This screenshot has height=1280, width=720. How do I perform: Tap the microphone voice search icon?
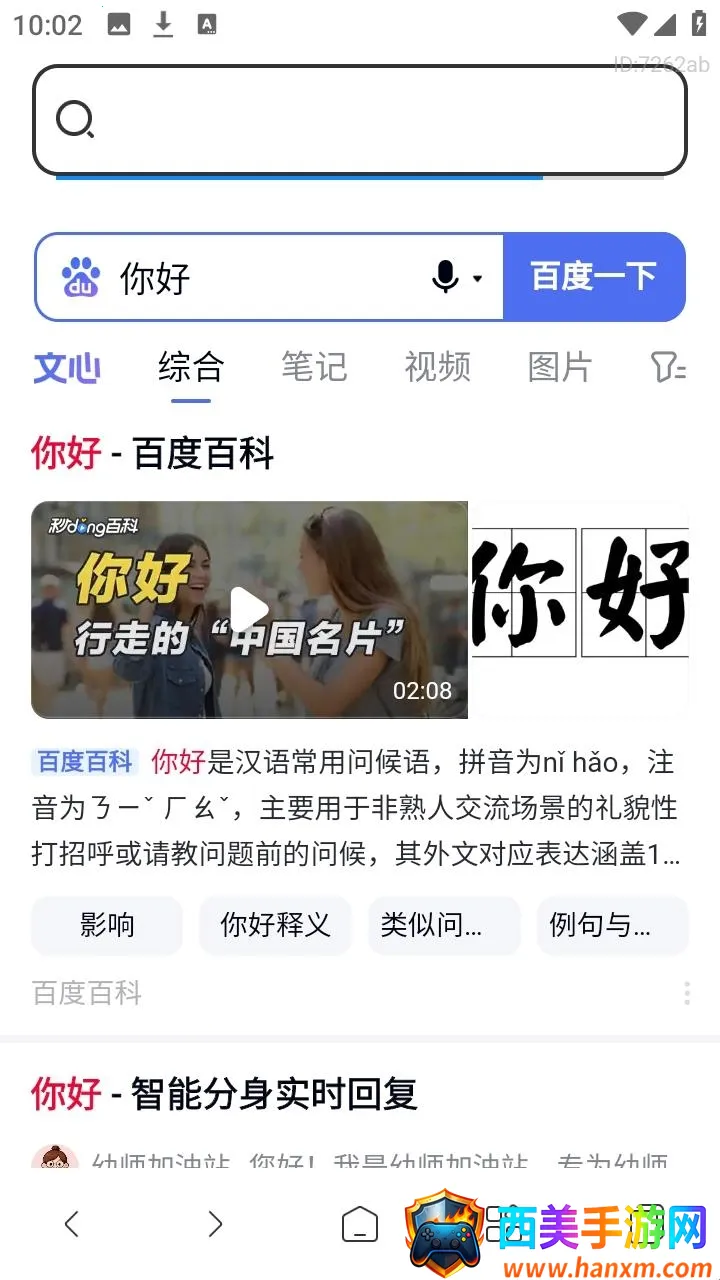[446, 277]
